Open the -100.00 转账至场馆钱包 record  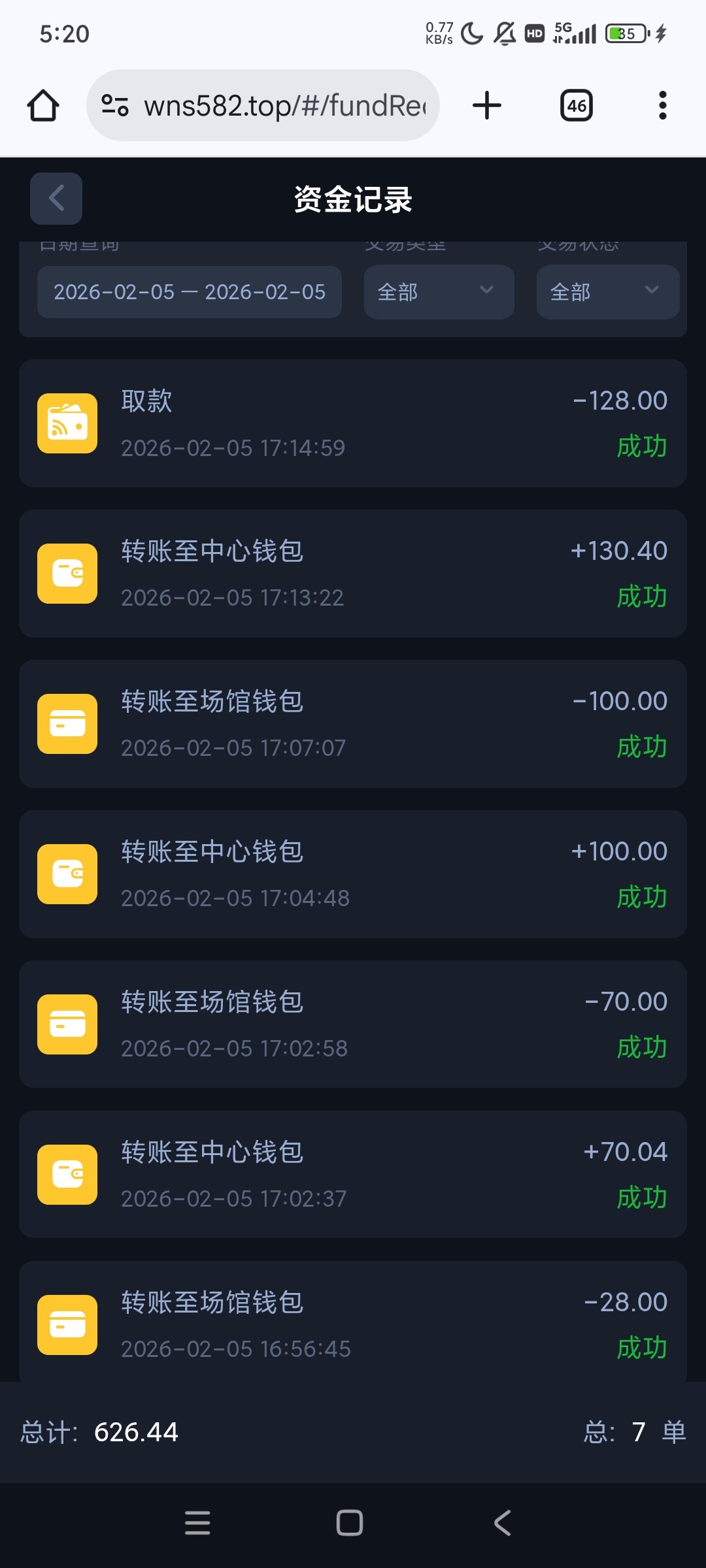point(353,724)
